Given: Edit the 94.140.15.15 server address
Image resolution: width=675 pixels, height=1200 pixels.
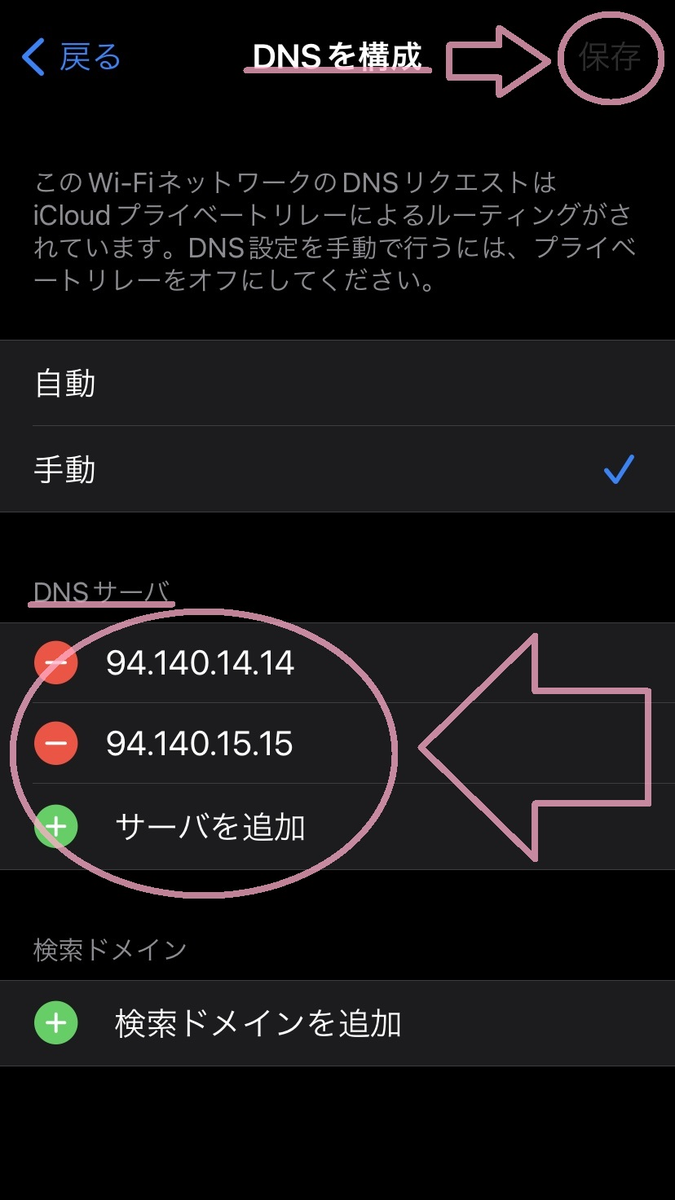Looking at the screenshot, I should [200, 744].
